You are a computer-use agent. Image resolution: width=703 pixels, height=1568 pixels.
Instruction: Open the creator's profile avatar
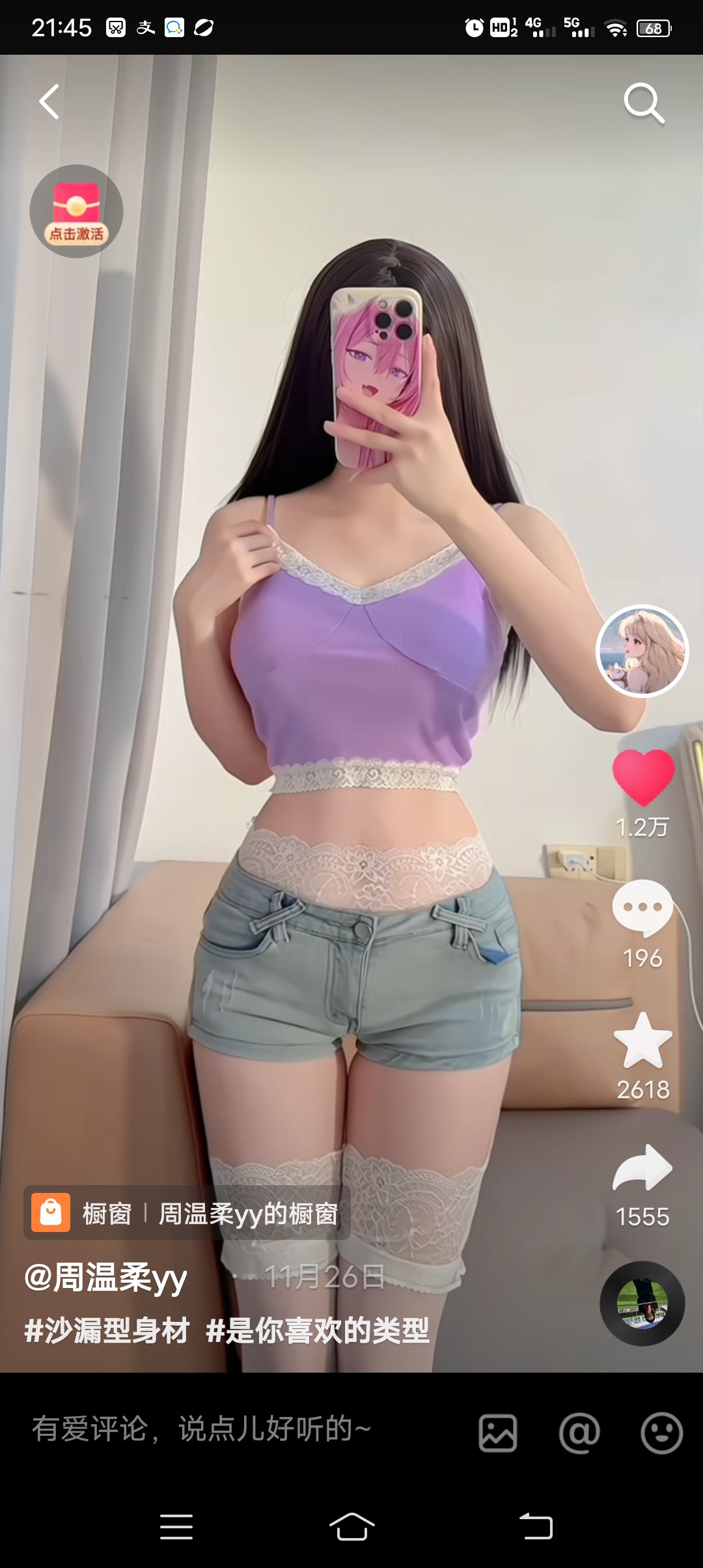(642, 651)
